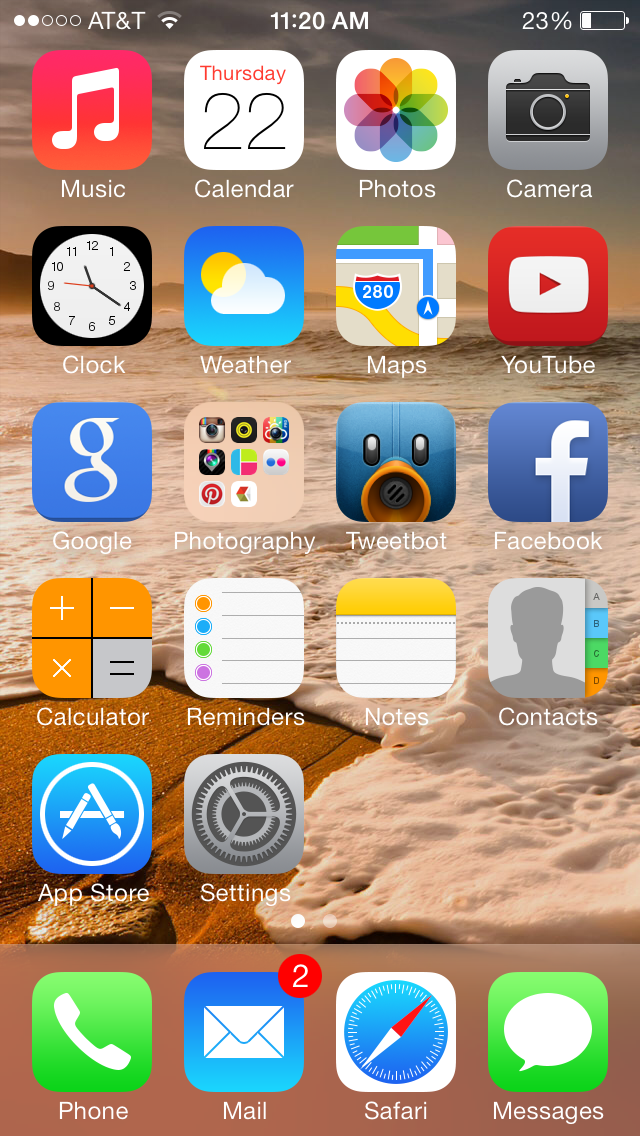640x1136 pixels.
Task: Check the Weather app
Action: [244, 286]
